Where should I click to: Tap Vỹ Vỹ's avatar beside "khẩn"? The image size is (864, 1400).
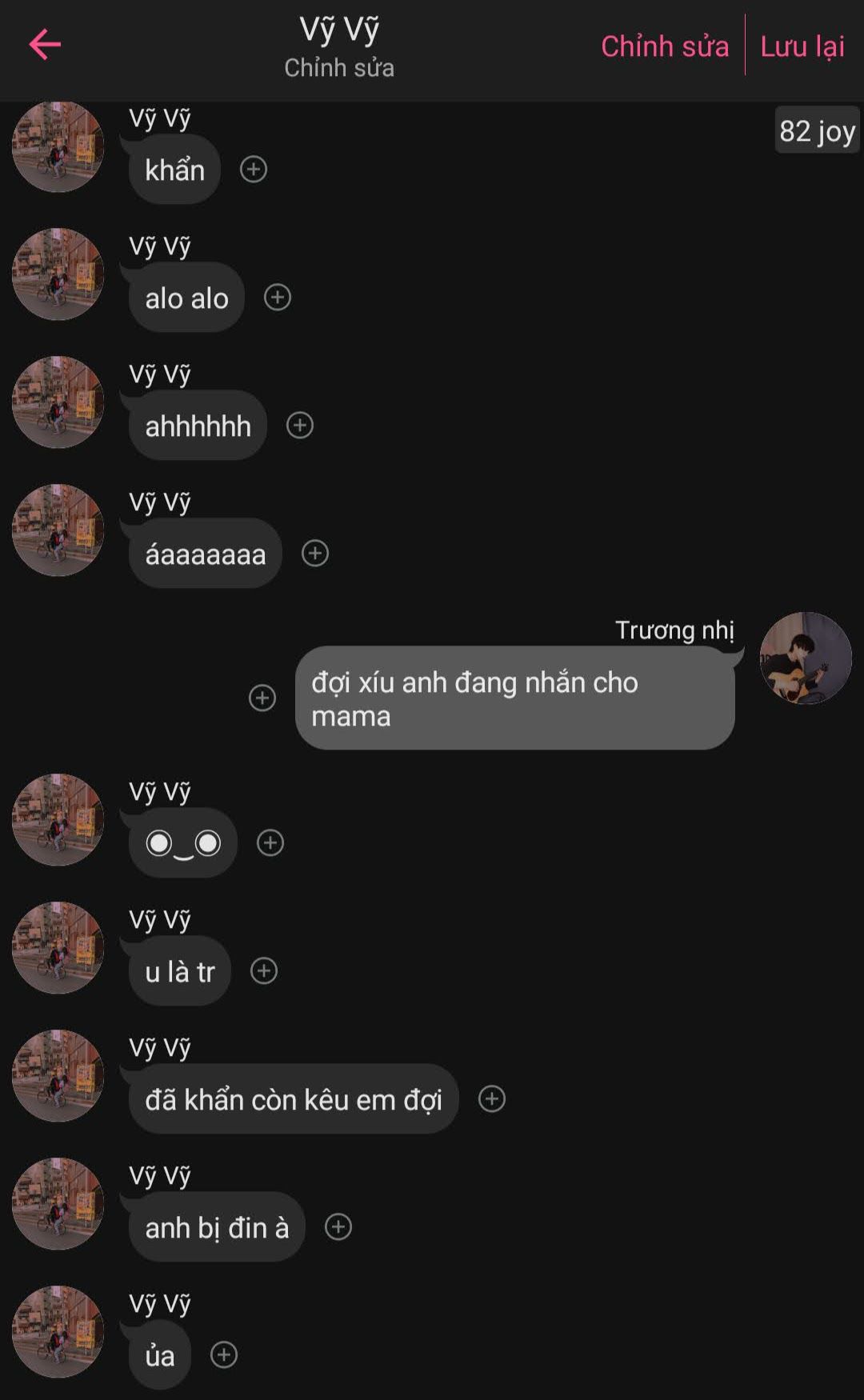pyautogui.click(x=58, y=146)
